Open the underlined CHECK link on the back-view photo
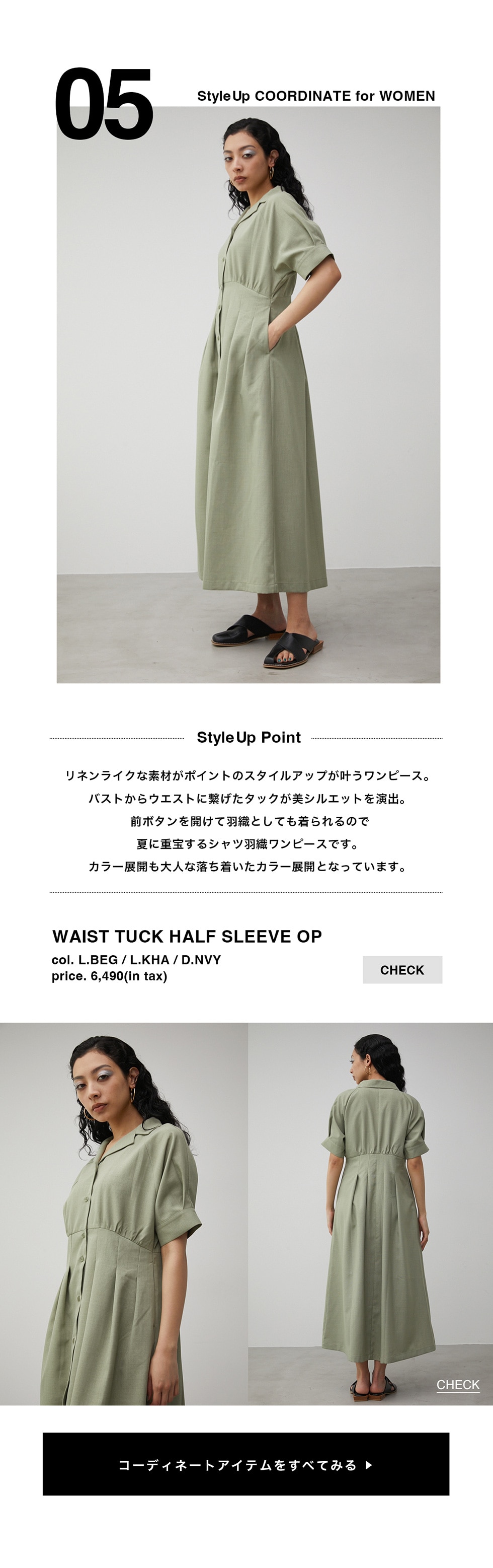493x1568 pixels. point(458,1384)
